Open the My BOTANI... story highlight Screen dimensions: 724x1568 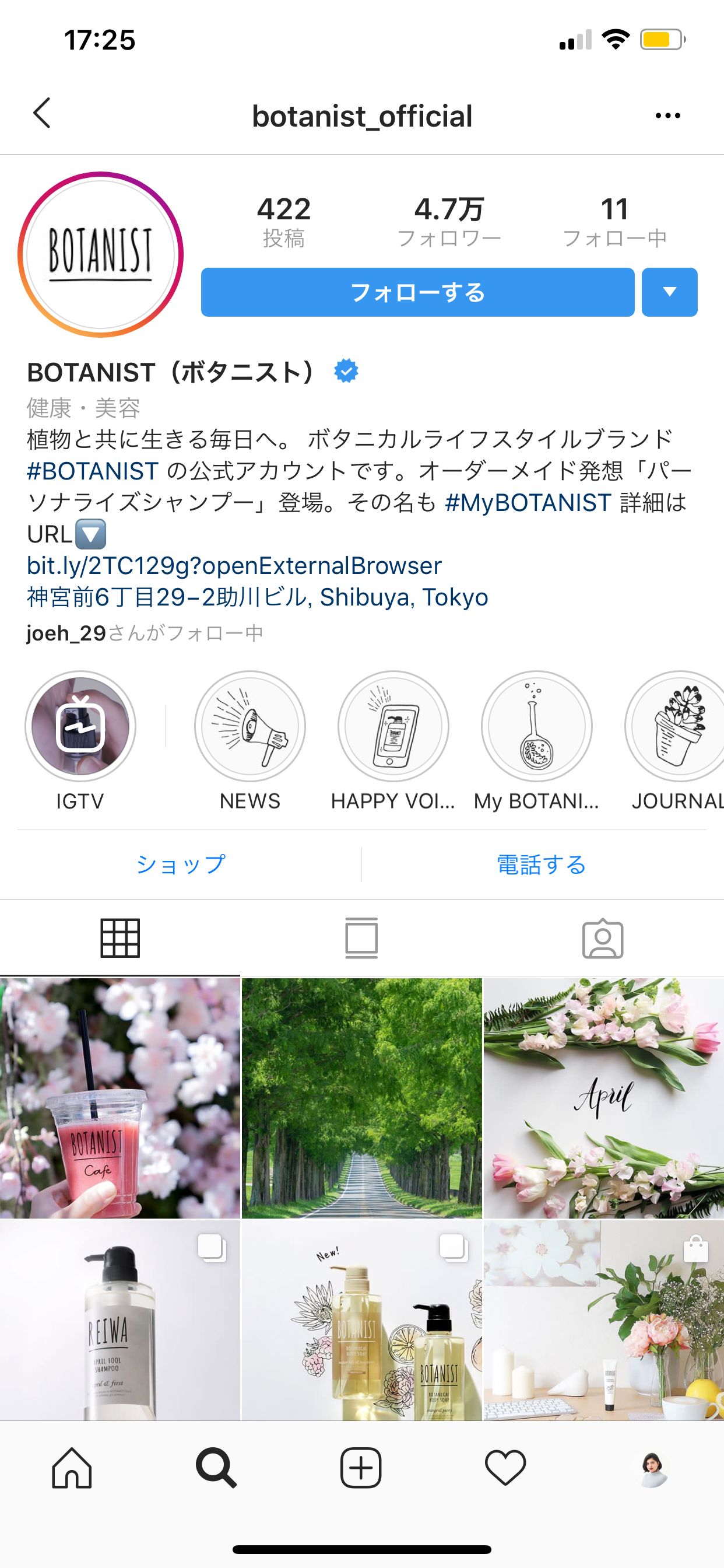(537, 727)
